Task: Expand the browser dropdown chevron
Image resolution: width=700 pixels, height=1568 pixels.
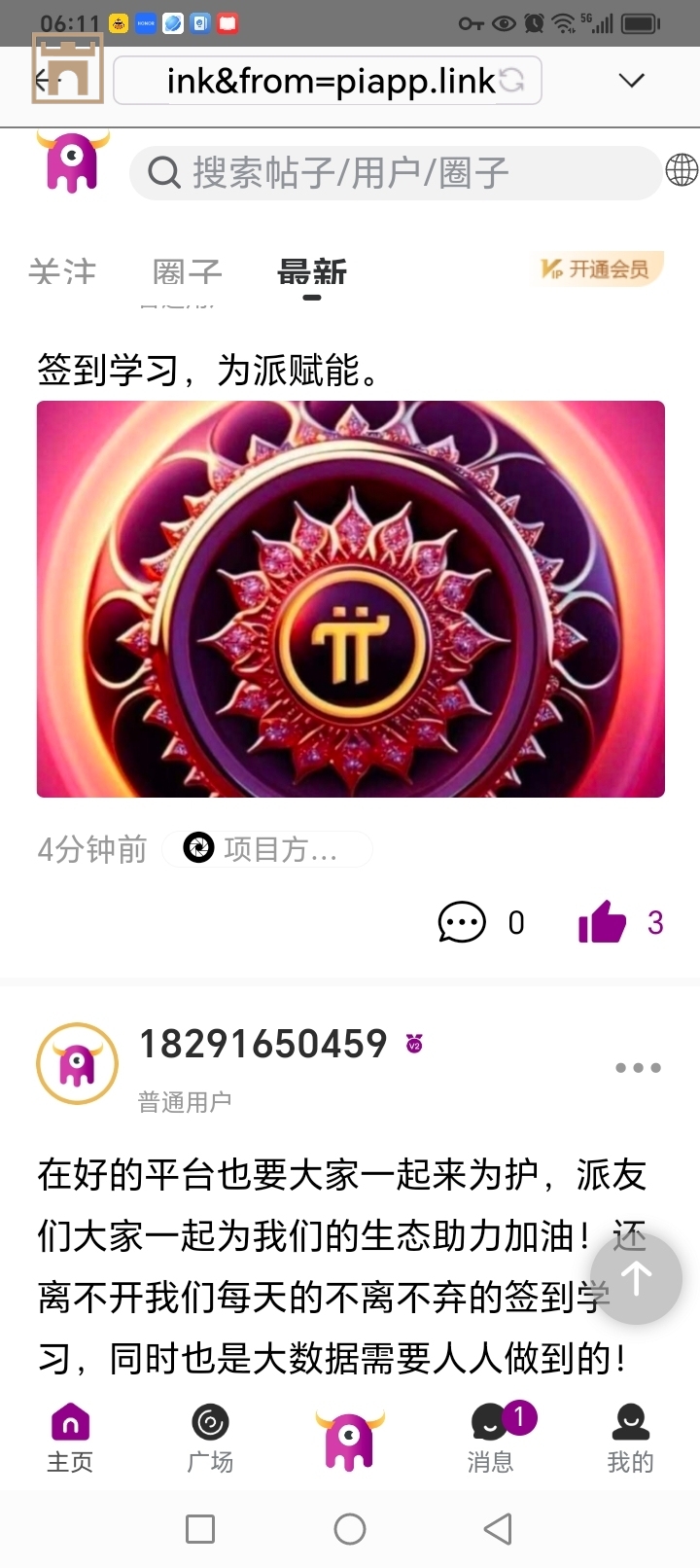Action: tap(632, 81)
